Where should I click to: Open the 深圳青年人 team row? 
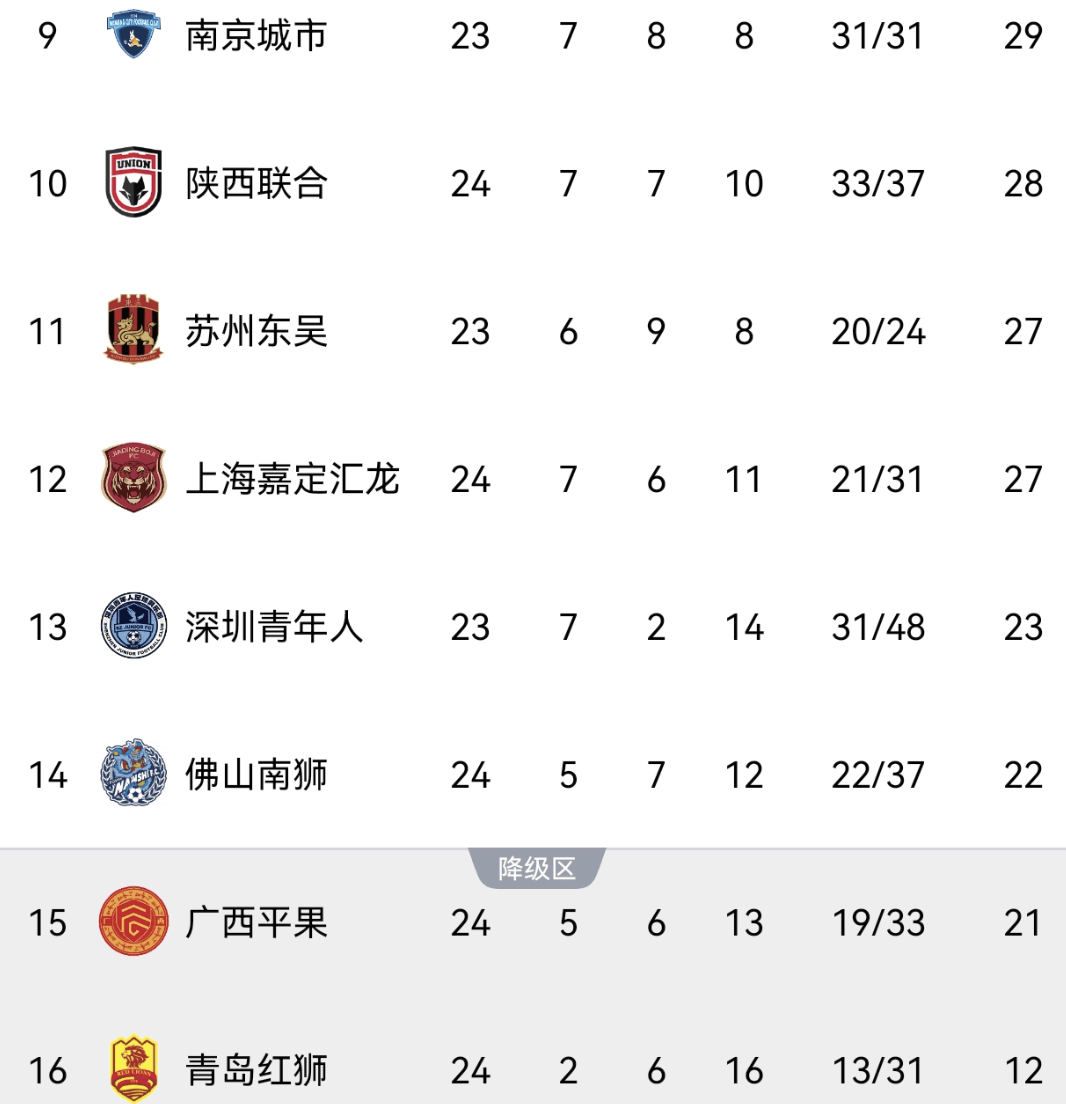[533, 627]
